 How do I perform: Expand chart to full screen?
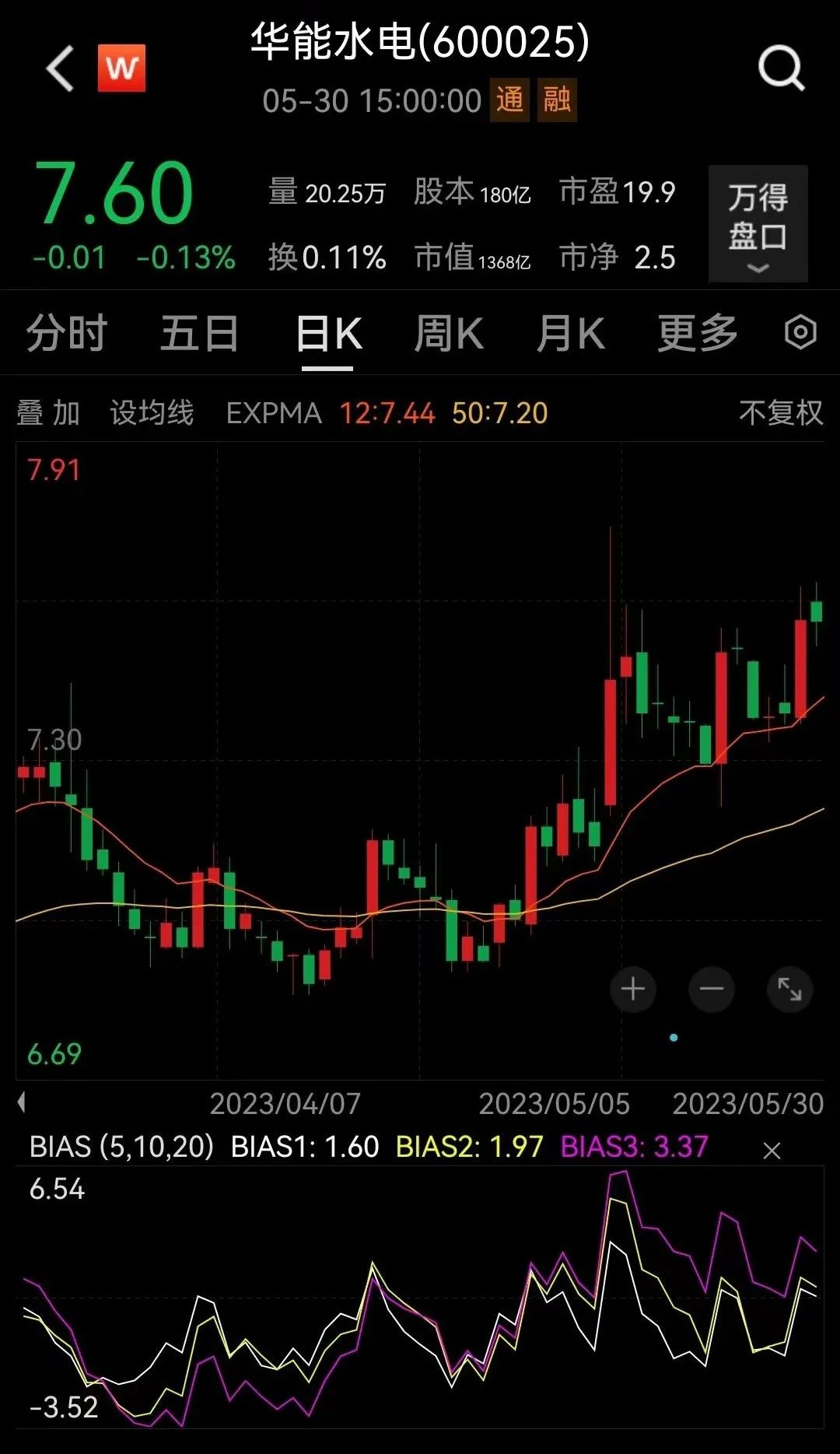[x=790, y=989]
